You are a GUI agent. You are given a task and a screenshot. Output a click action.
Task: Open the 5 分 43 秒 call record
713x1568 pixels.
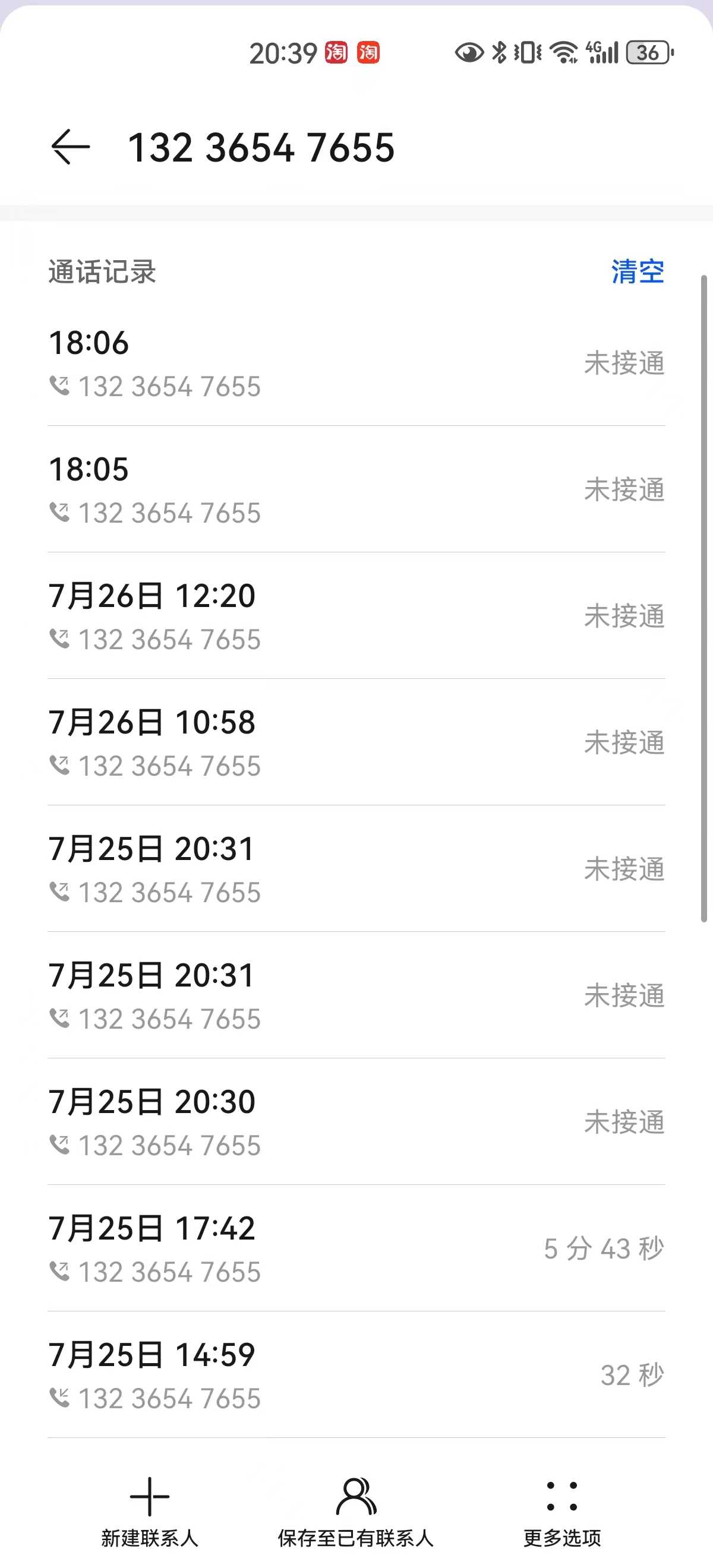tap(356, 1249)
